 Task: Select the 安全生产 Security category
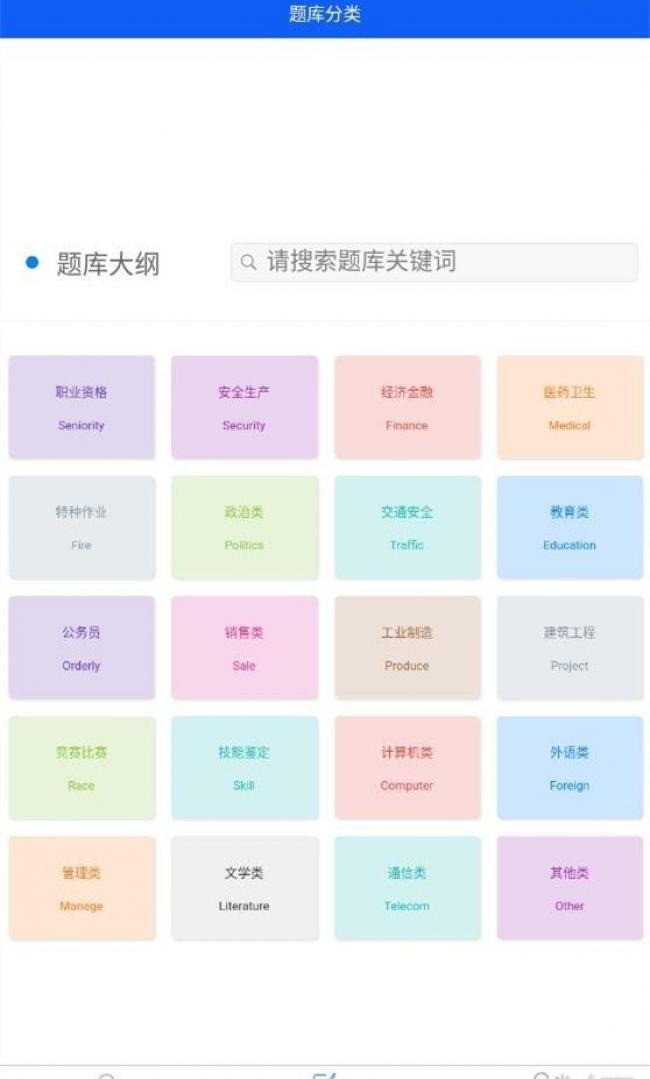click(244, 407)
